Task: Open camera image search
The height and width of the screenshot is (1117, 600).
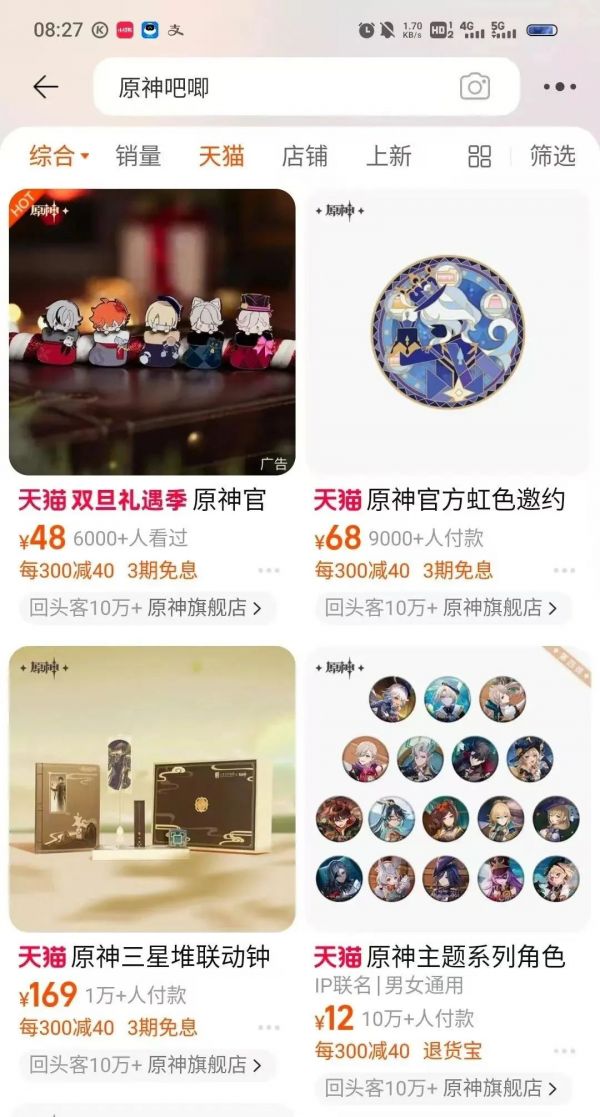Action: coord(475,87)
